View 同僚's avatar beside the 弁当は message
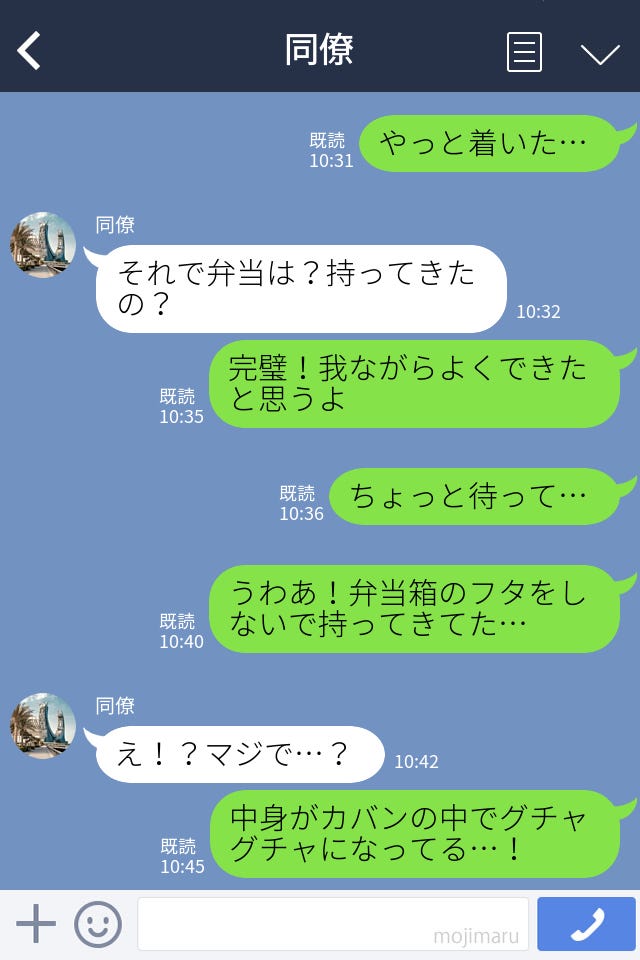This screenshot has height=960, width=640. click(43, 245)
